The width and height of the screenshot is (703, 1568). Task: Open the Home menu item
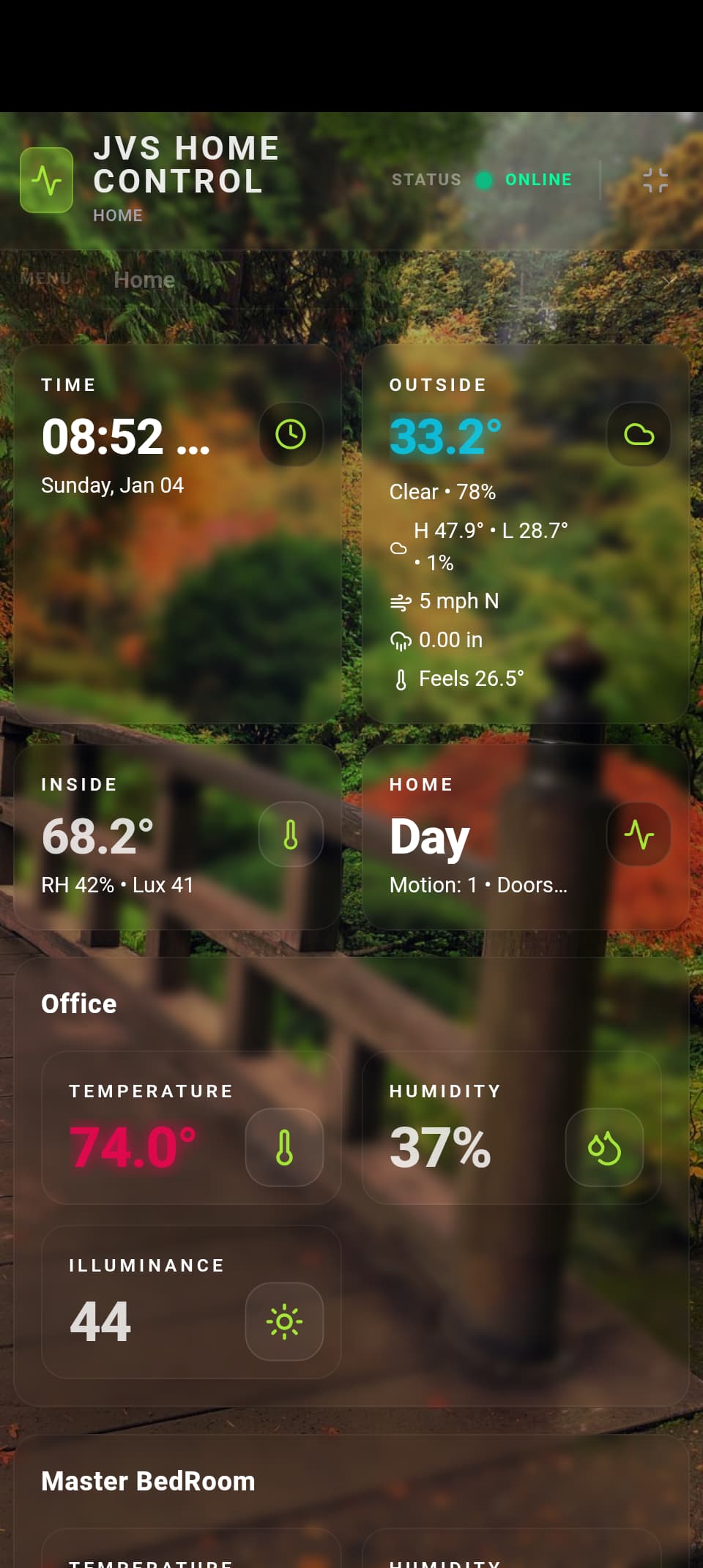(x=144, y=280)
